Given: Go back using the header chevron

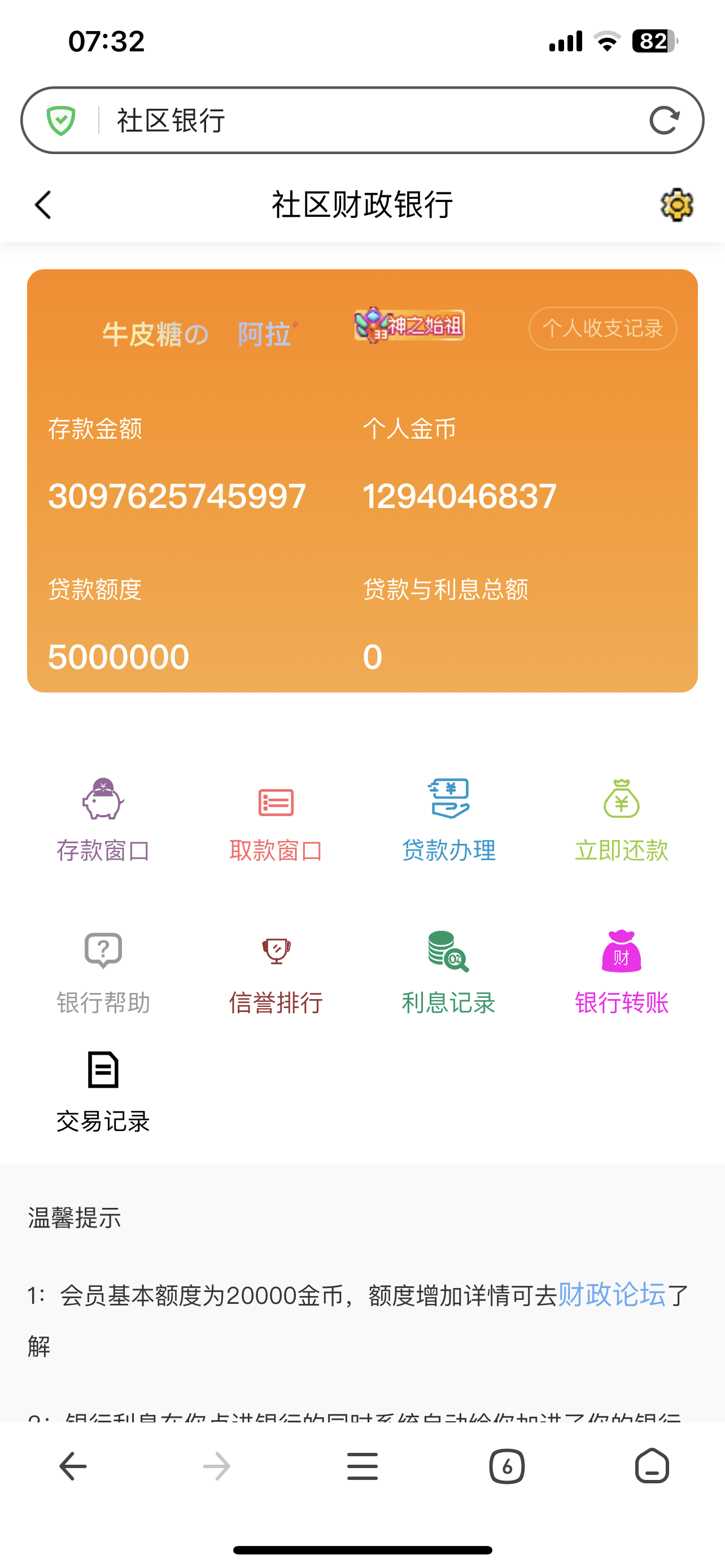Looking at the screenshot, I should (43, 204).
